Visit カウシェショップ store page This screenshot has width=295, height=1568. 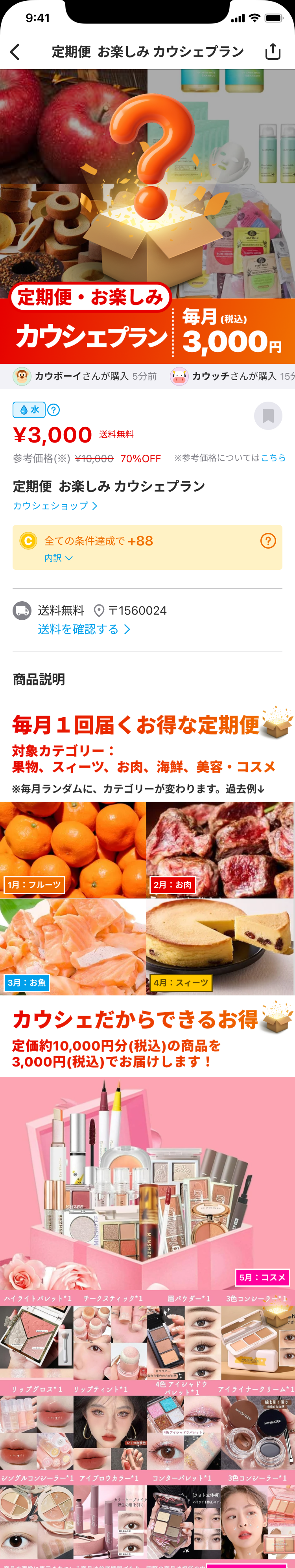tap(55, 506)
